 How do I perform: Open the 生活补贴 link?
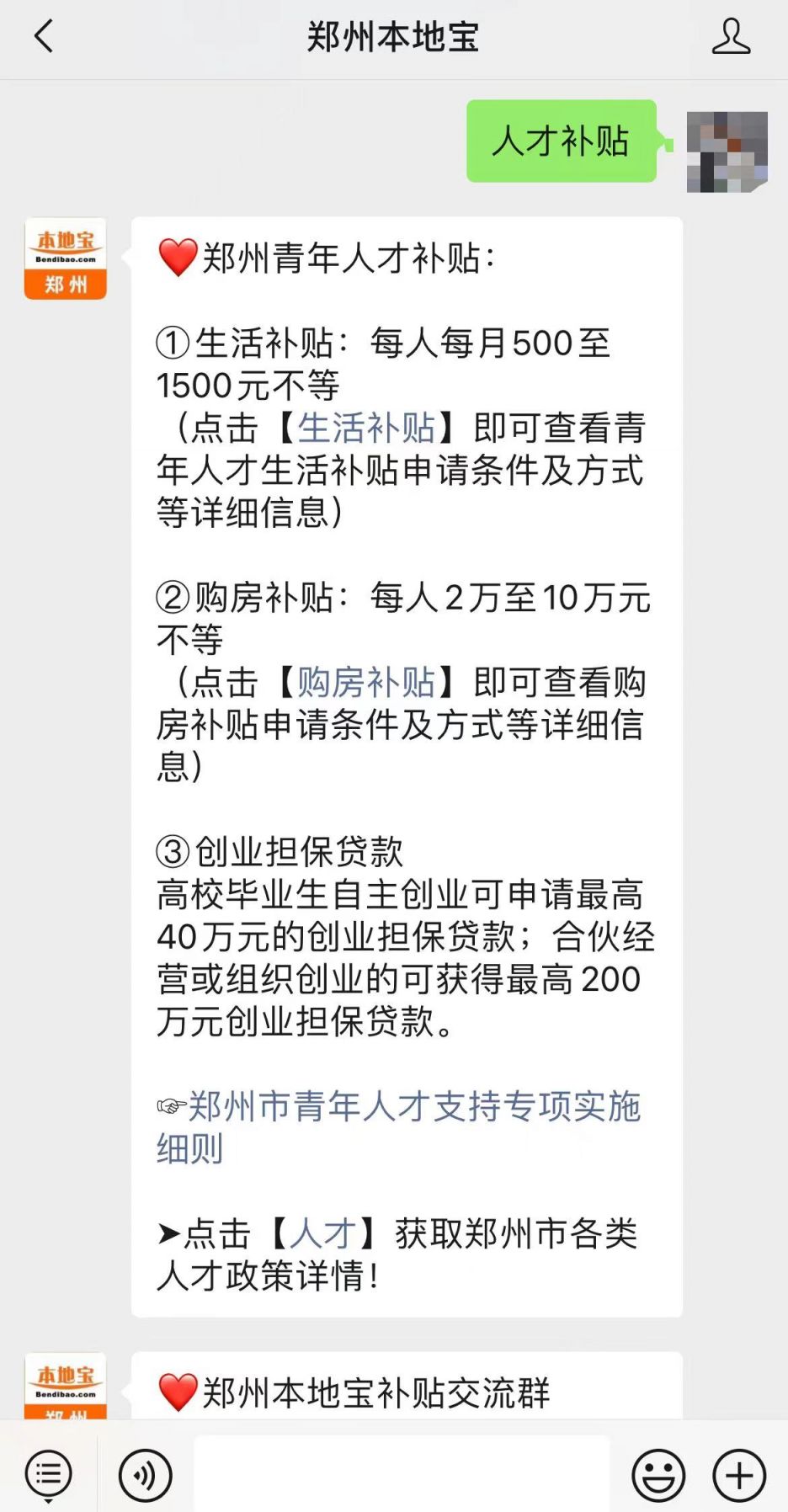(x=366, y=429)
